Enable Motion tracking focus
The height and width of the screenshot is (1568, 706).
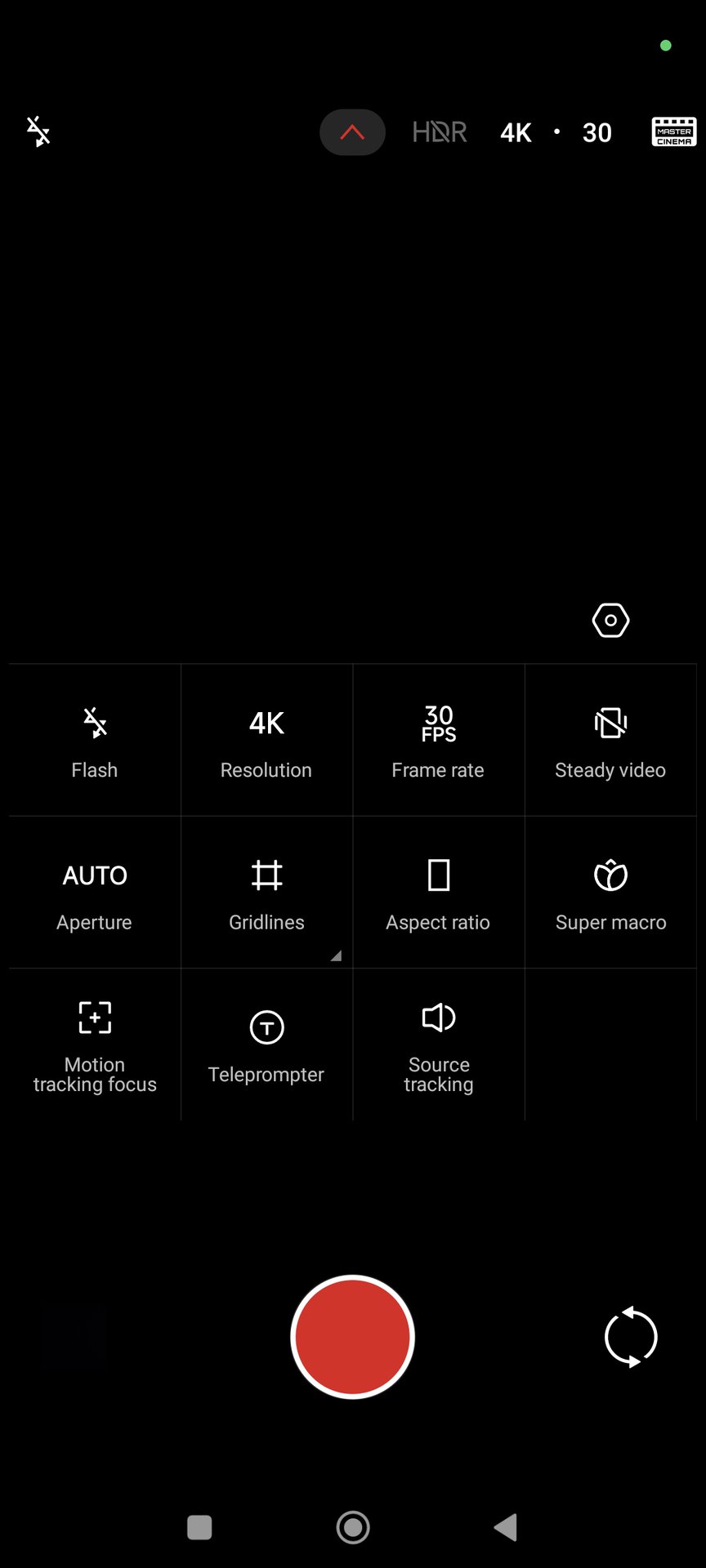[95, 1045]
